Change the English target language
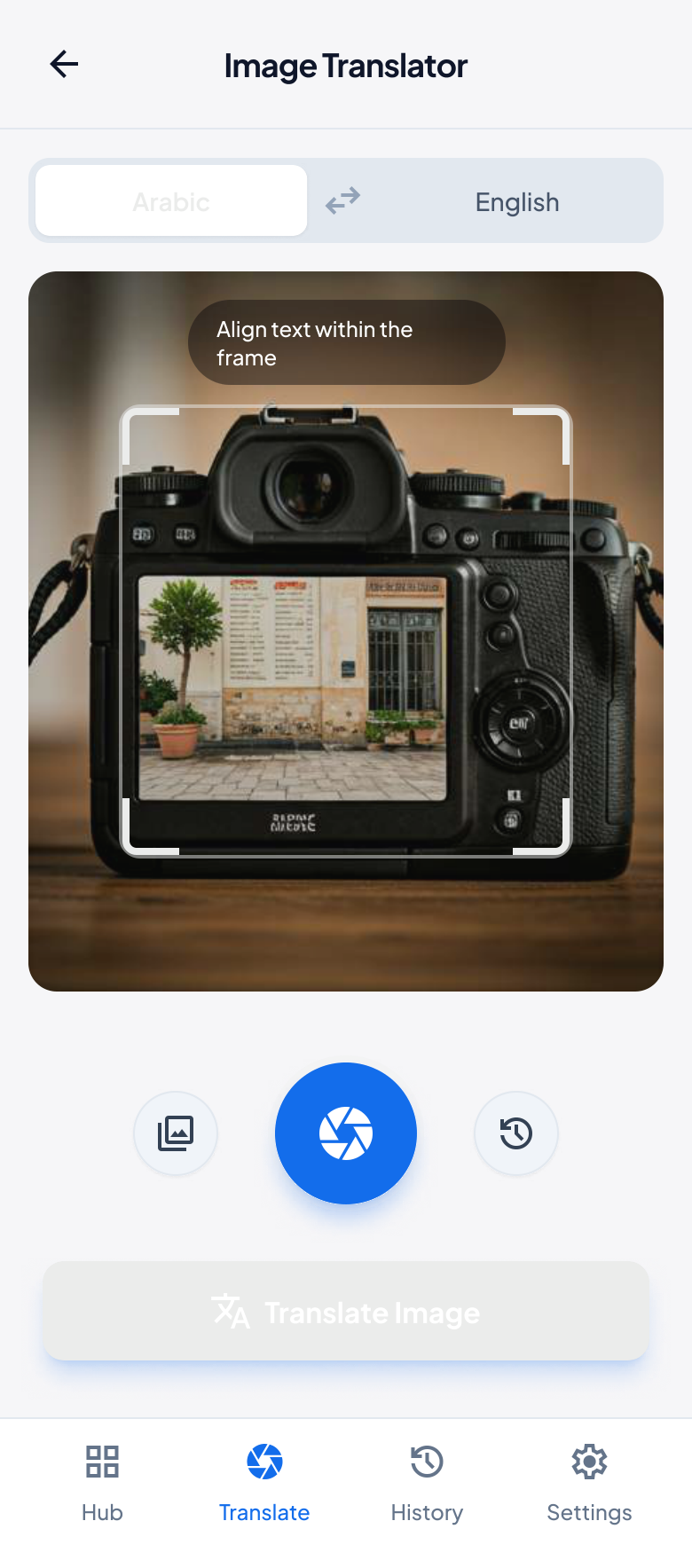Screen dimensions: 692x1568 click(x=517, y=201)
